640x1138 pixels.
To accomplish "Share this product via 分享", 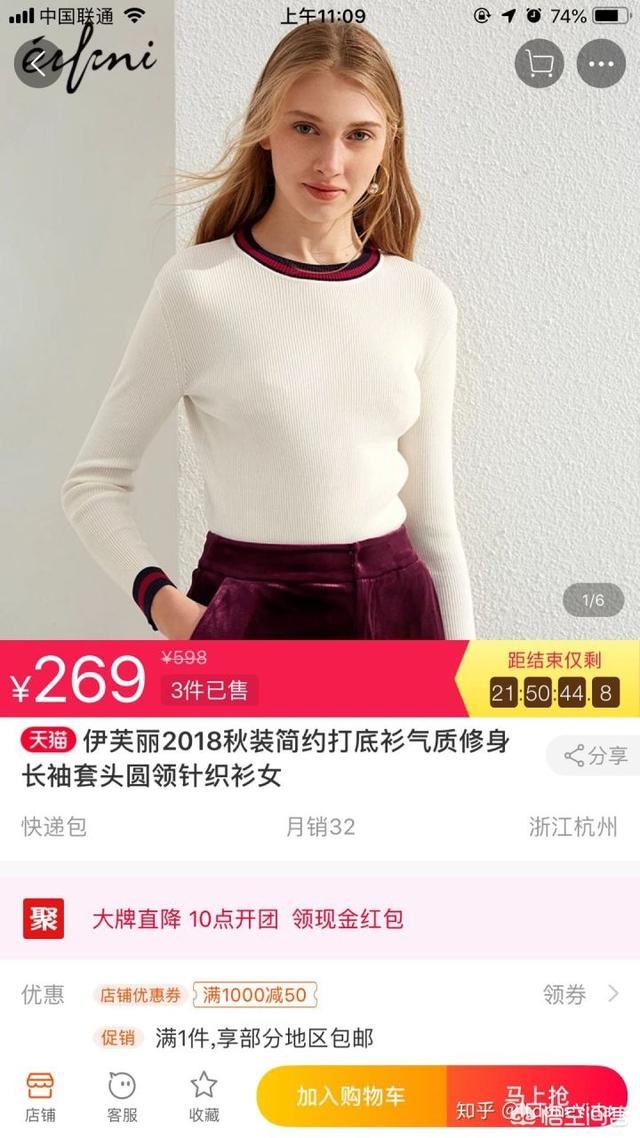I will pyautogui.click(x=596, y=756).
